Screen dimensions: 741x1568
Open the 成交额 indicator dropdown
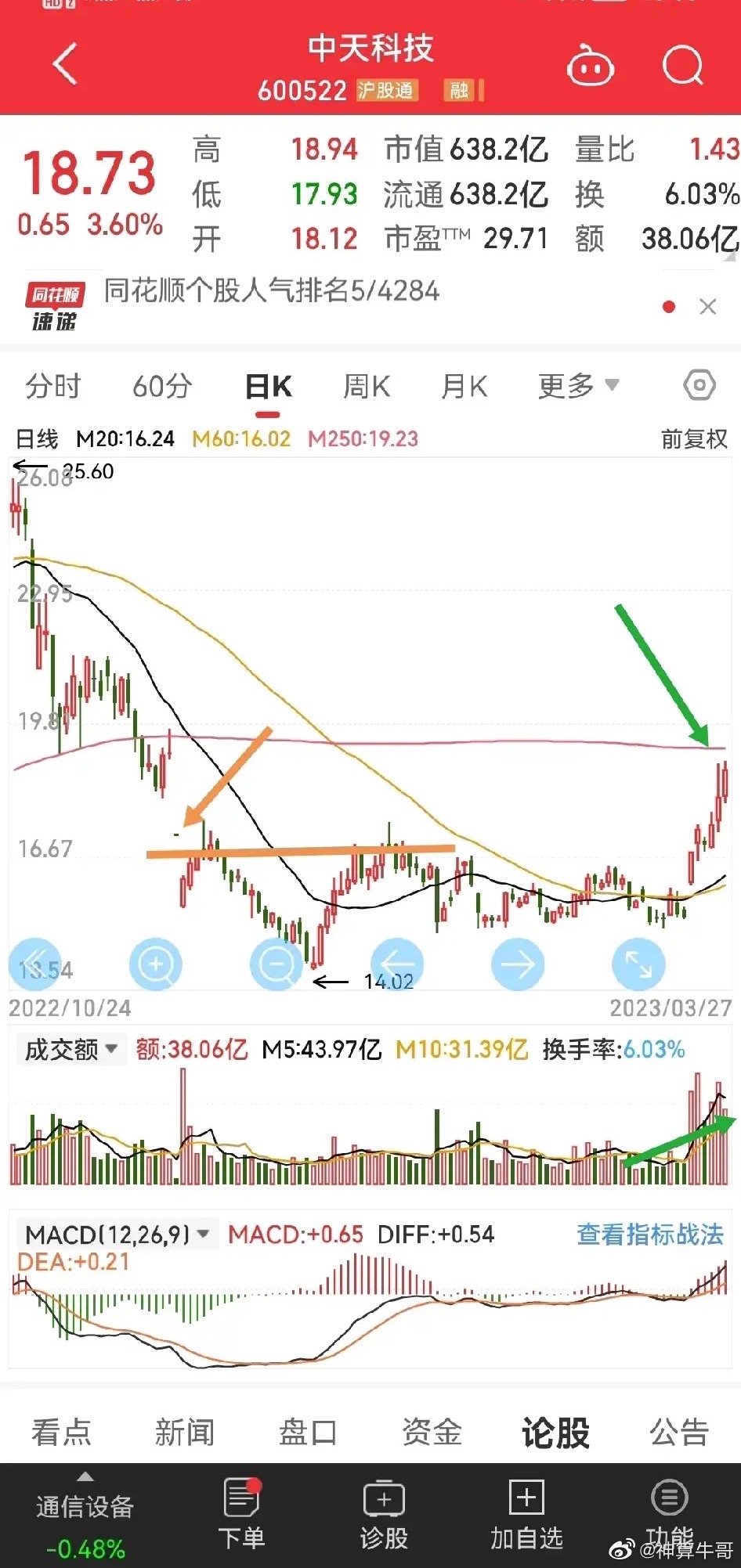(x=70, y=1049)
